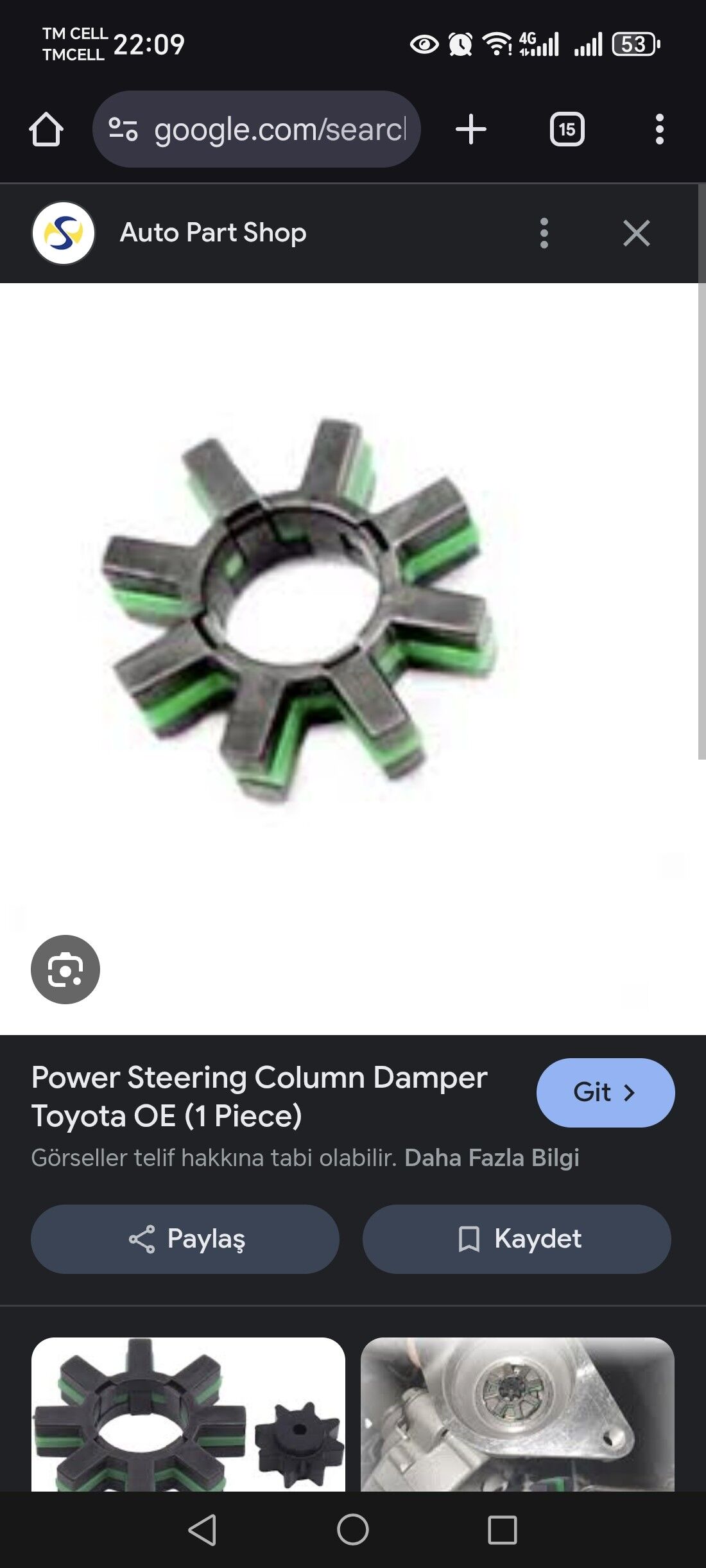Open a new browser tab
The height and width of the screenshot is (1568, 706).
[470, 130]
